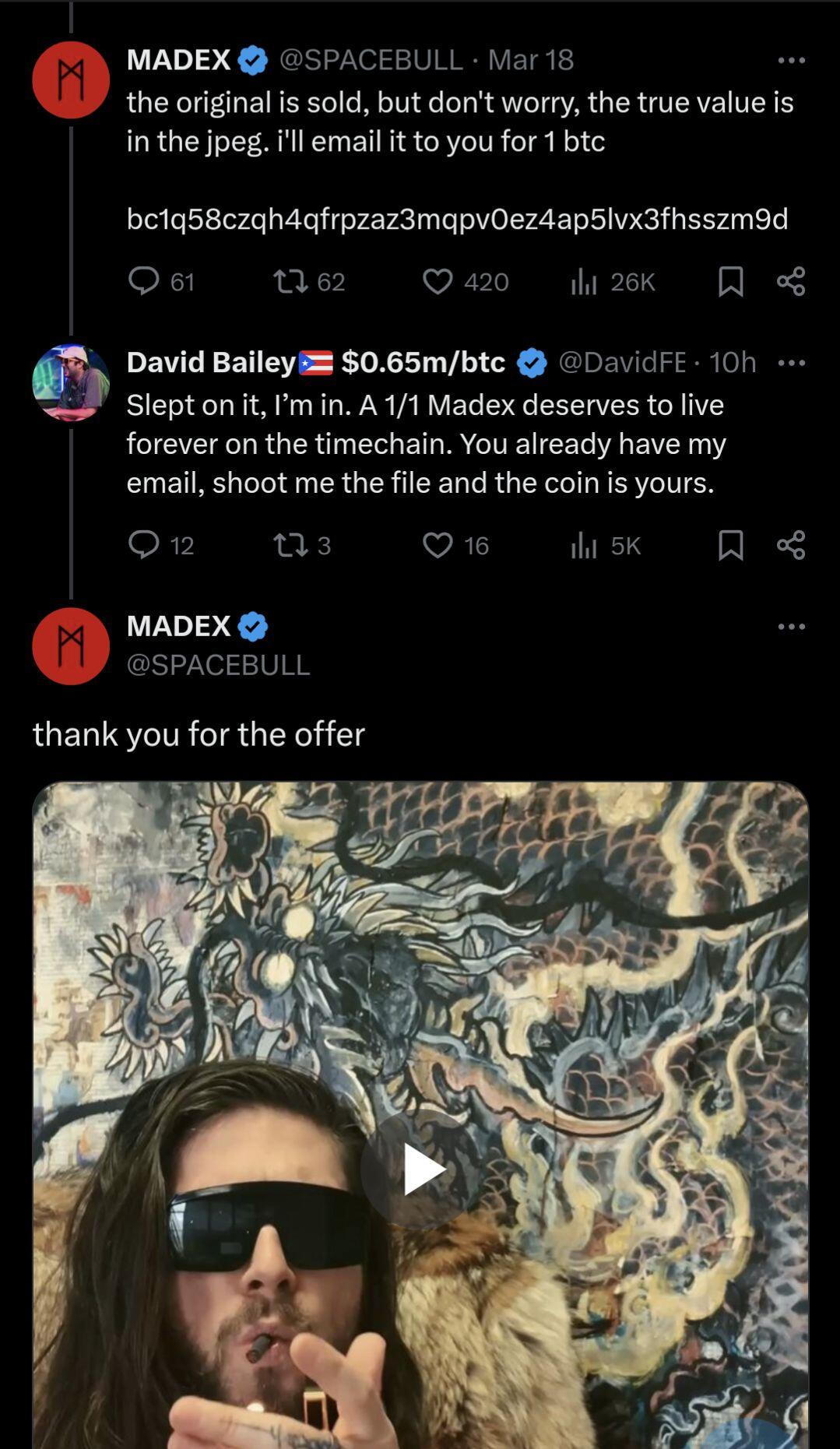Open the more options menu on MADEX's Mar 18 tweet
The width and height of the screenshot is (840, 1449).
pyautogui.click(x=791, y=60)
